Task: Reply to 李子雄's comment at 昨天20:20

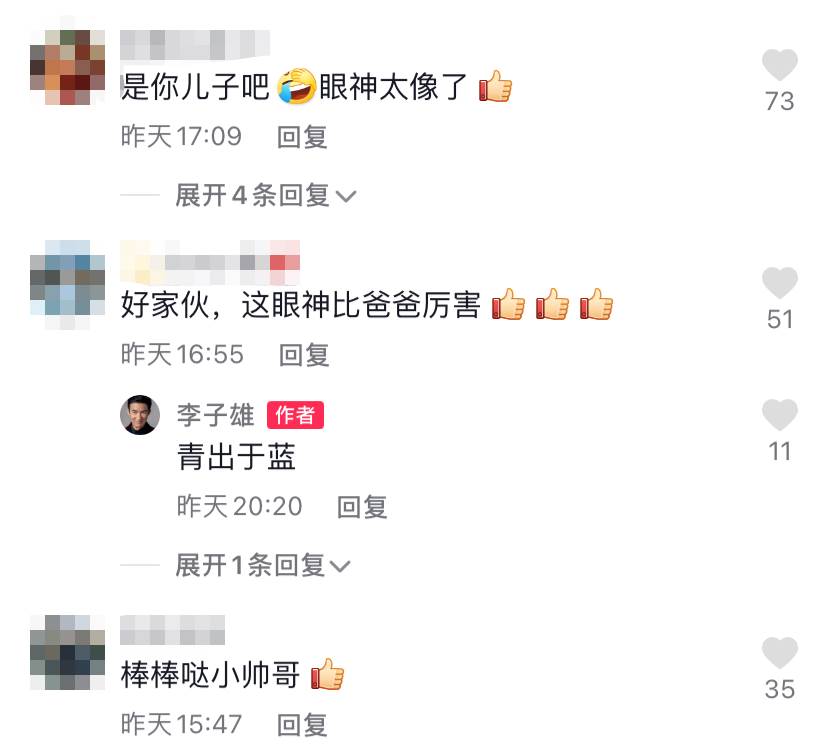Action: [362, 507]
